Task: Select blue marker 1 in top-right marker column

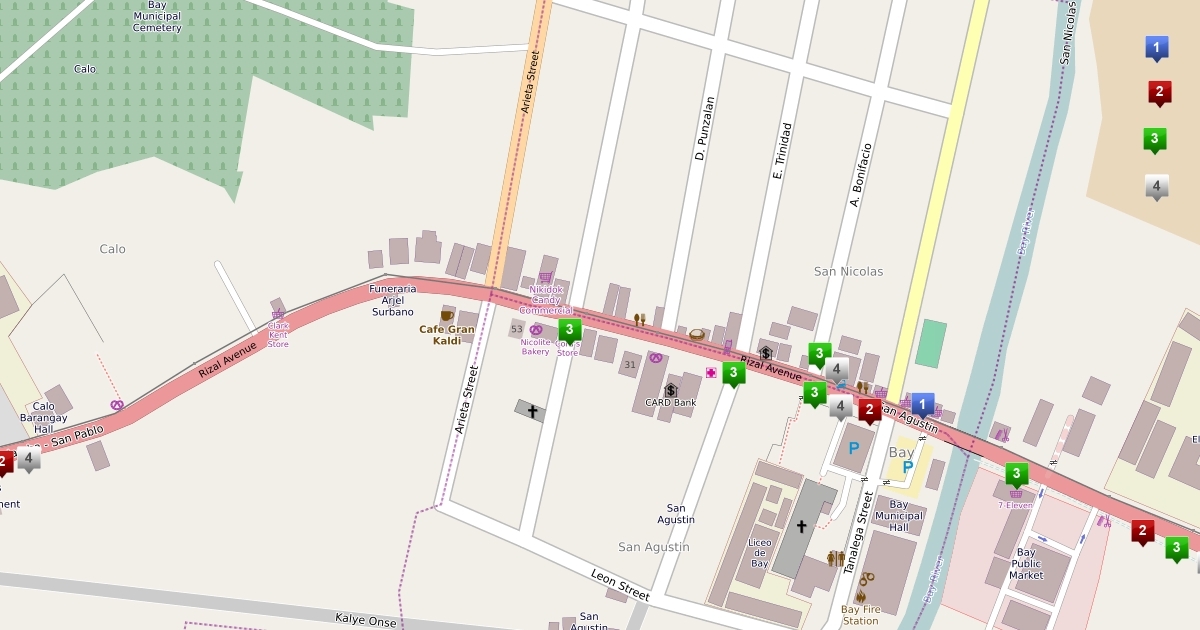Action: [1157, 47]
